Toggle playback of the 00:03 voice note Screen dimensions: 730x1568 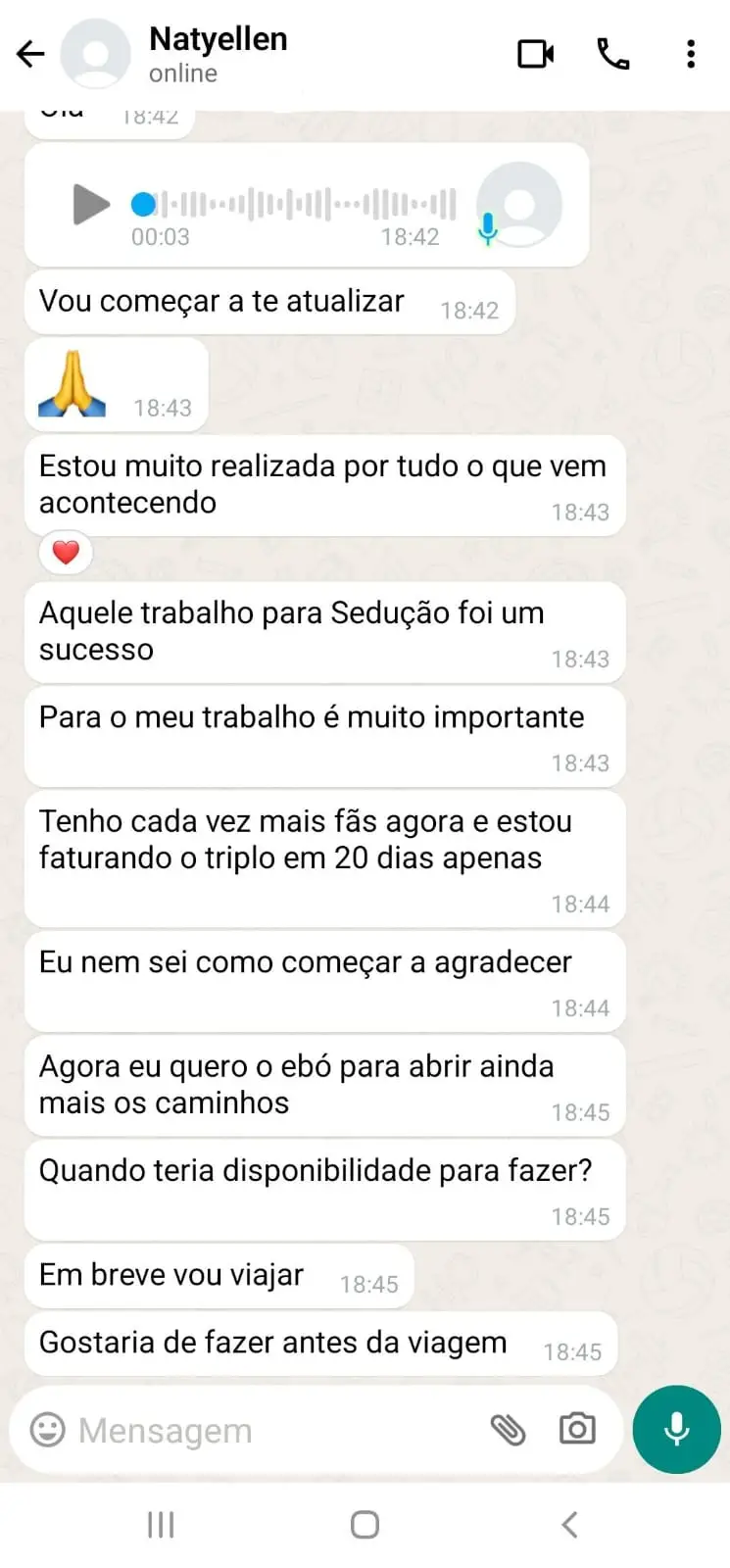point(92,204)
